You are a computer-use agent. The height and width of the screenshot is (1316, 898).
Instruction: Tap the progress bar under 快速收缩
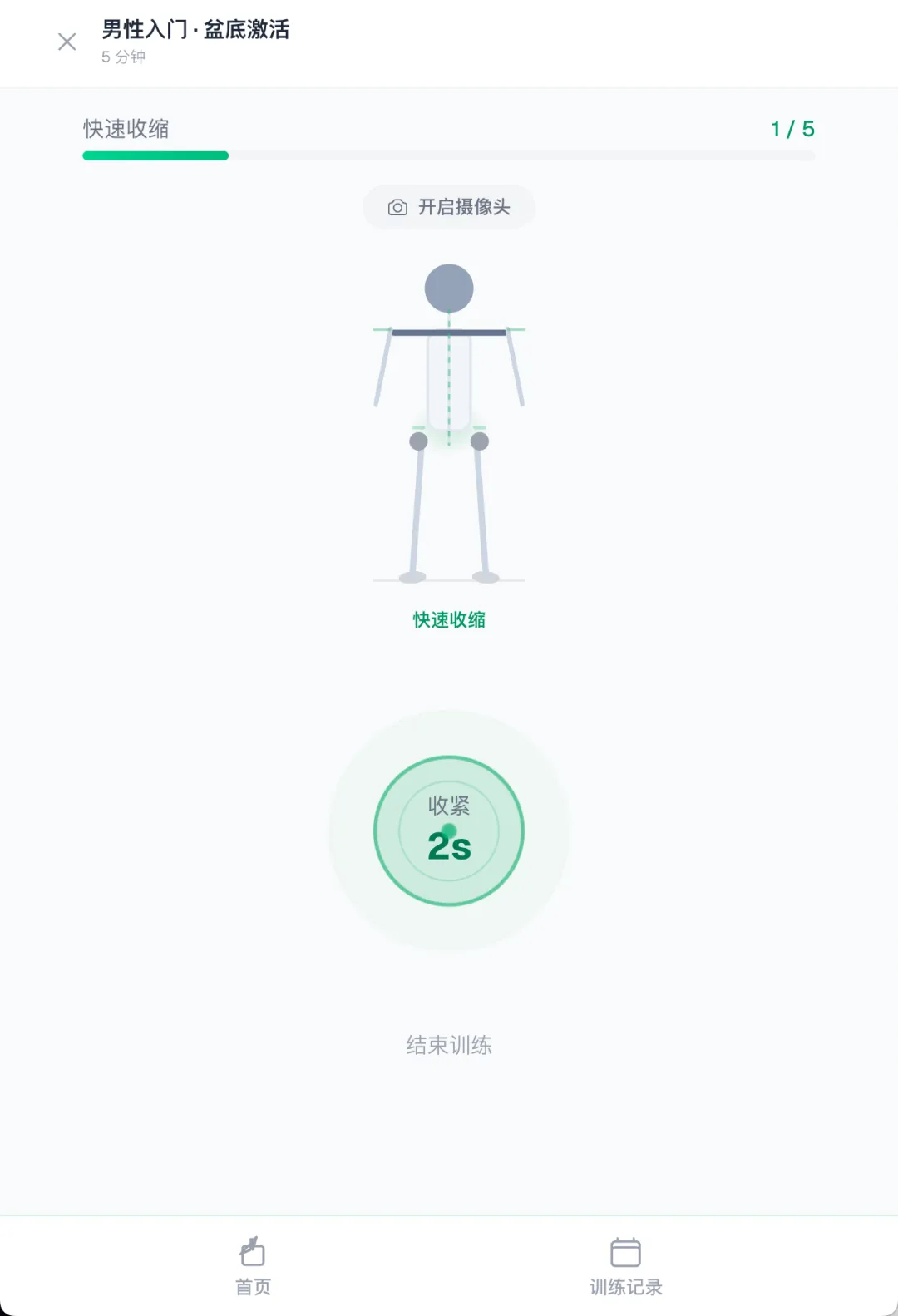[449, 155]
